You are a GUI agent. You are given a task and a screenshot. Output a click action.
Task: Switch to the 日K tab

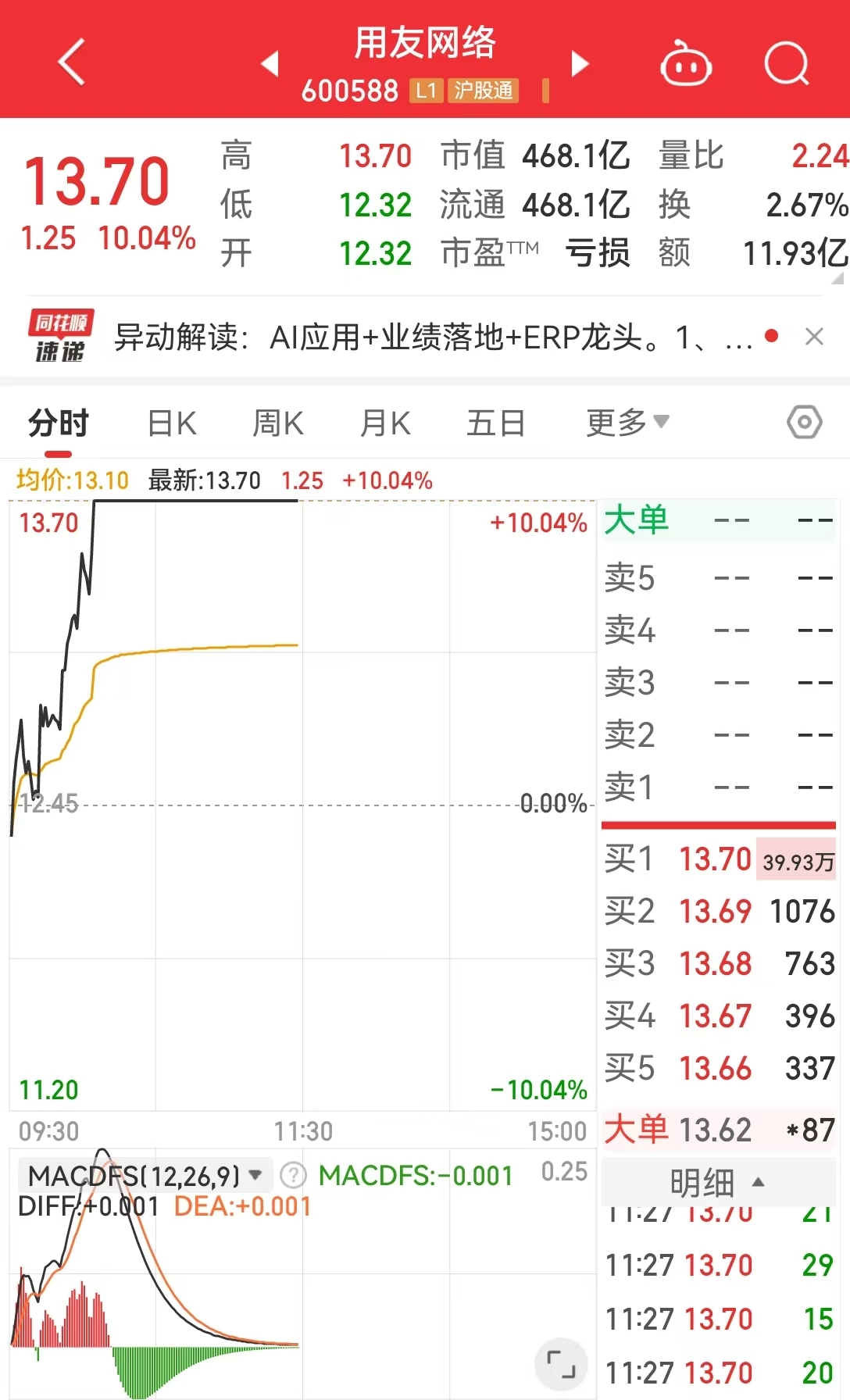(x=172, y=423)
